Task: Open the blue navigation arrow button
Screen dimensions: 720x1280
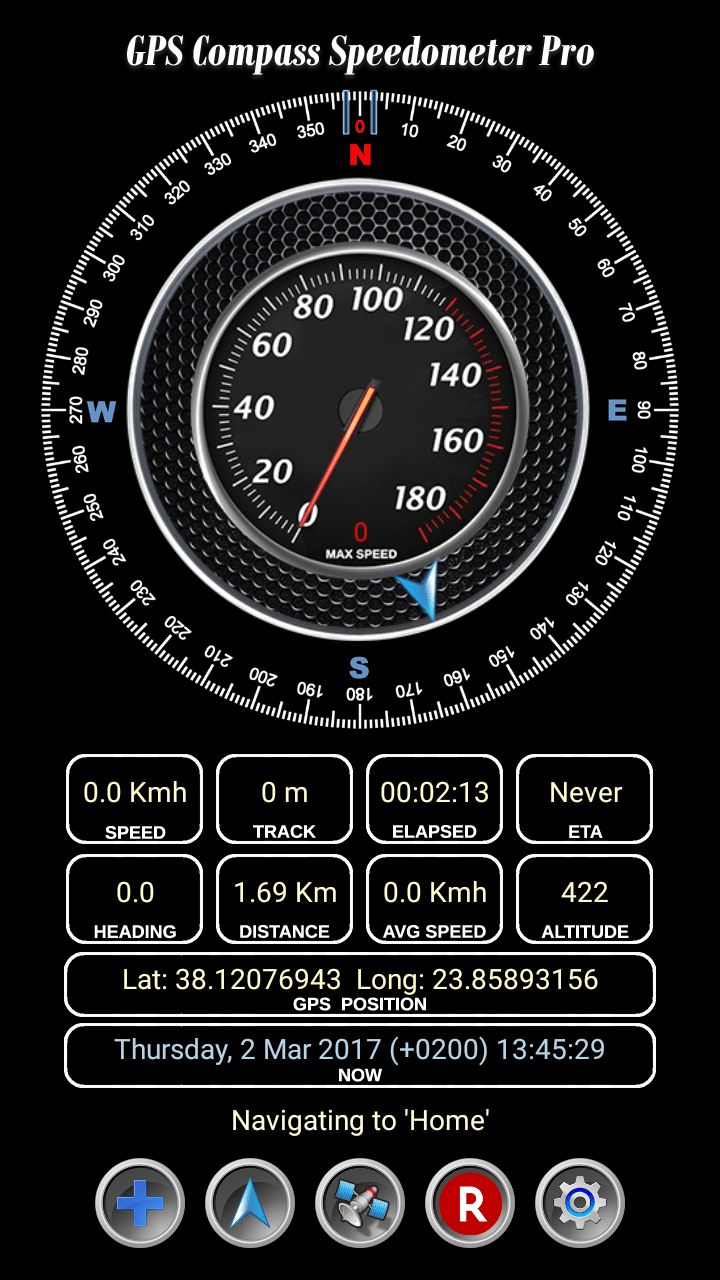Action: click(250, 1203)
